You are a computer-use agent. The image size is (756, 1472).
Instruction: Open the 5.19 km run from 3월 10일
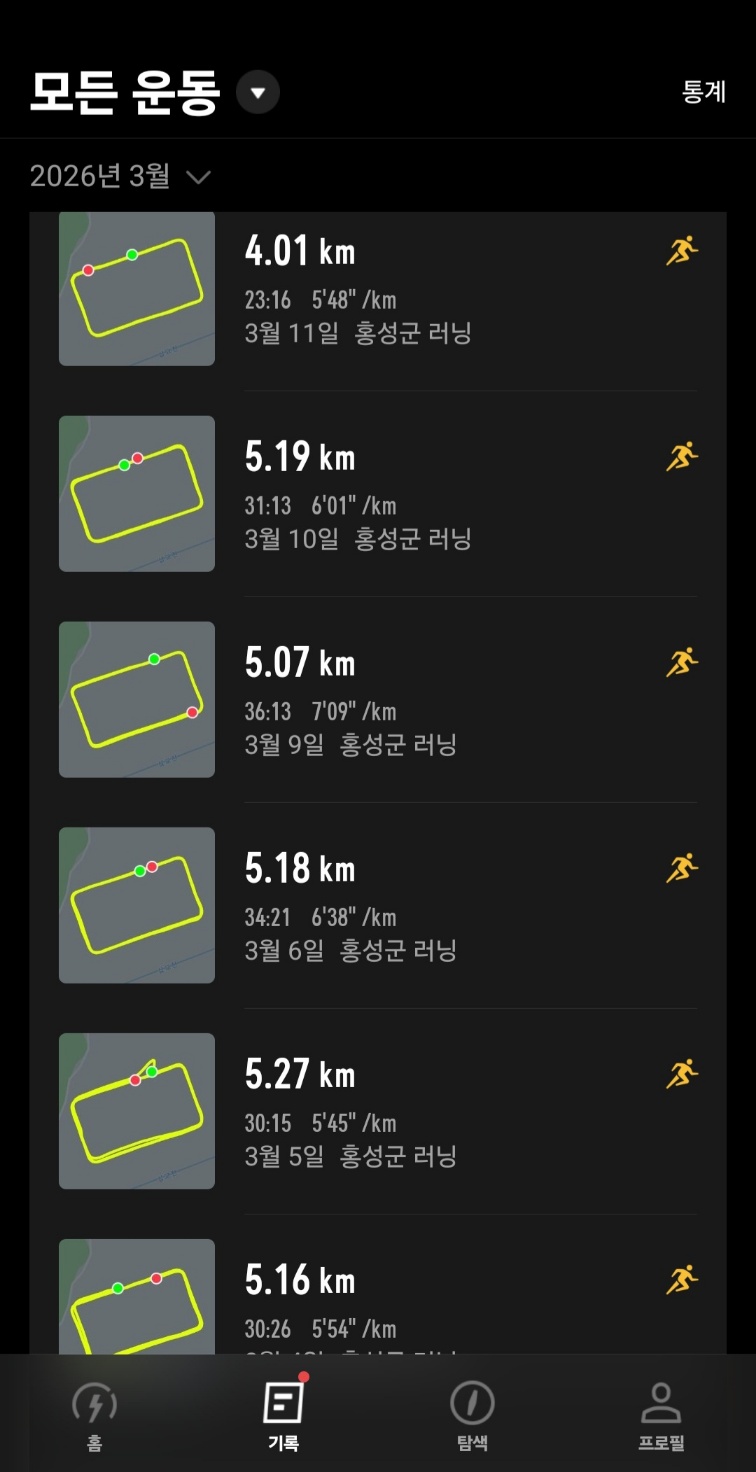point(378,494)
